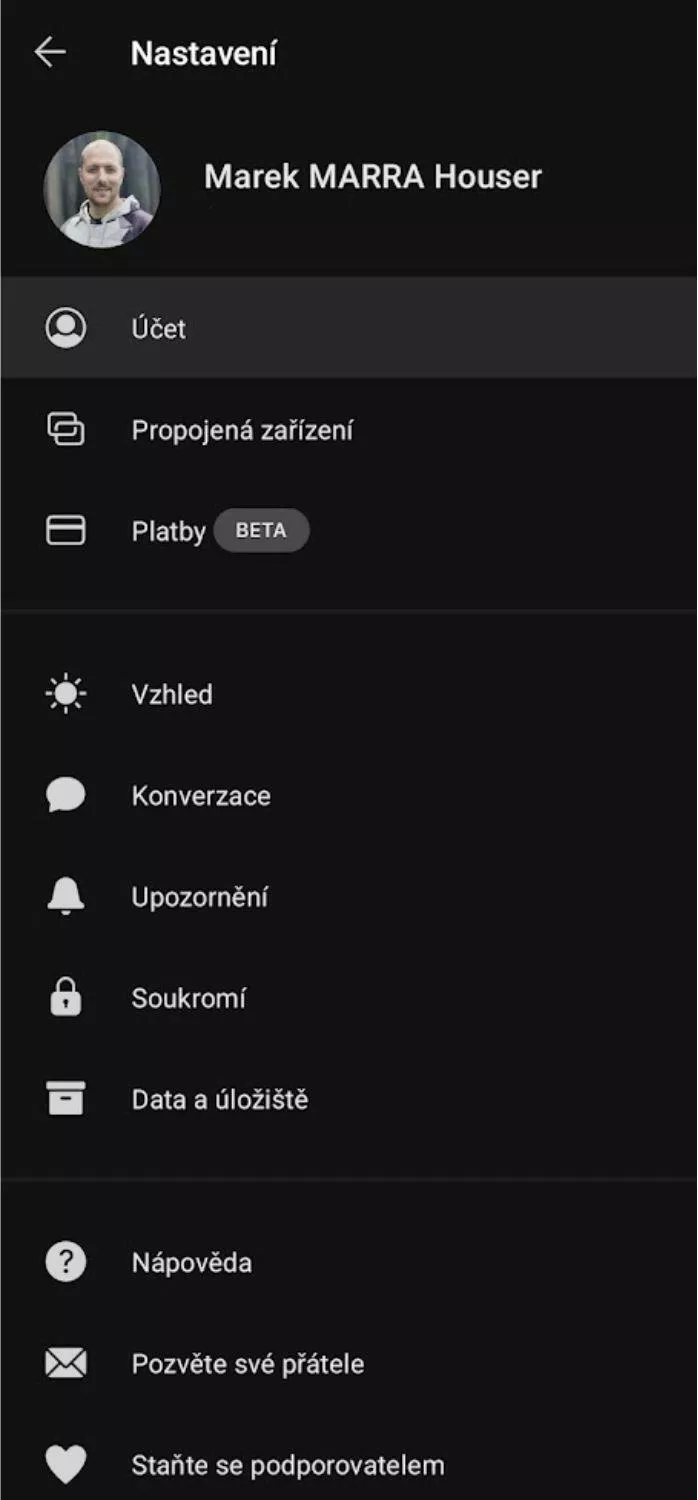Select Pozvěte své přátele
This screenshot has width=698, height=1500.
click(349, 1364)
